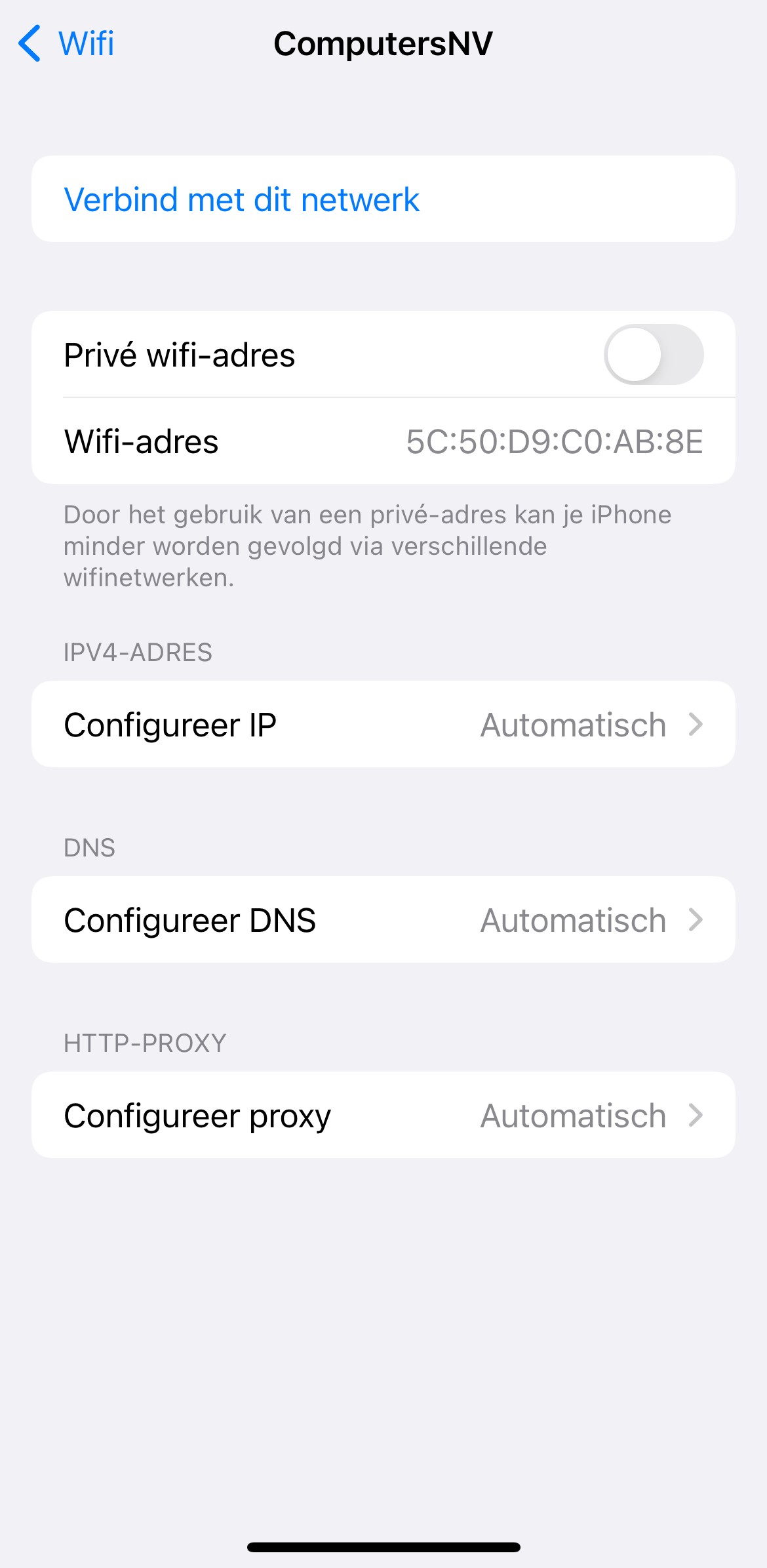Open the Configureer proxy settings

tap(383, 1116)
